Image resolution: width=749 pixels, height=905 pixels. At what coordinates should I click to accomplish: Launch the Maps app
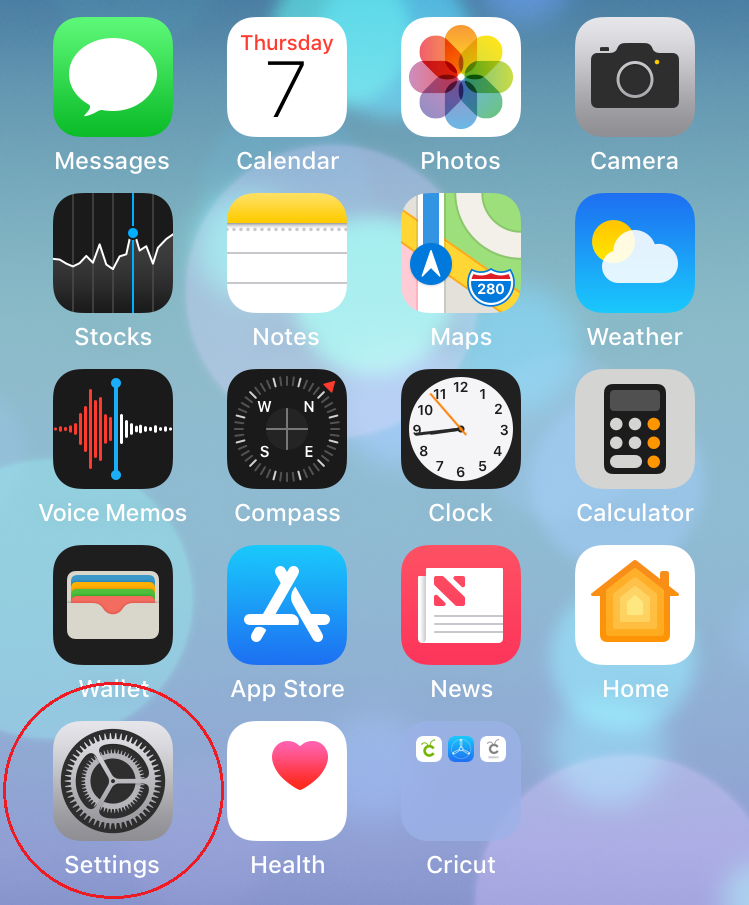pyautogui.click(x=461, y=253)
